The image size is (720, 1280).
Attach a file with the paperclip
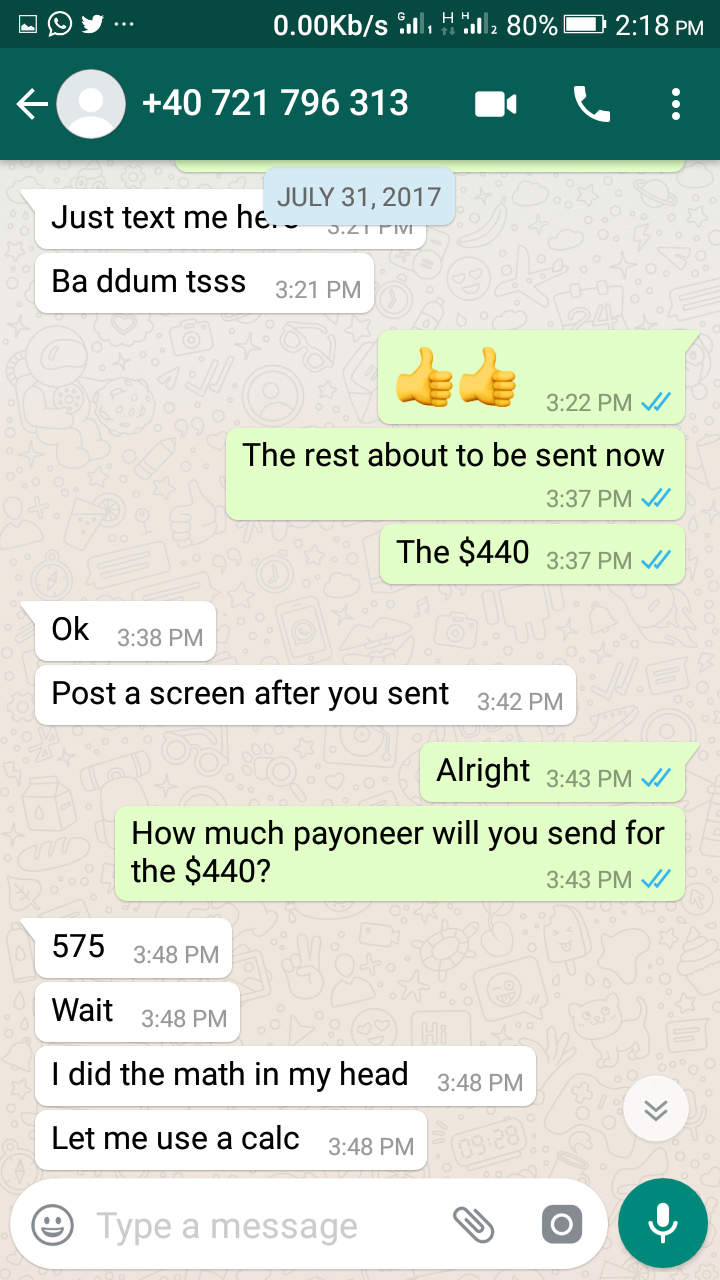[x=474, y=1224]
